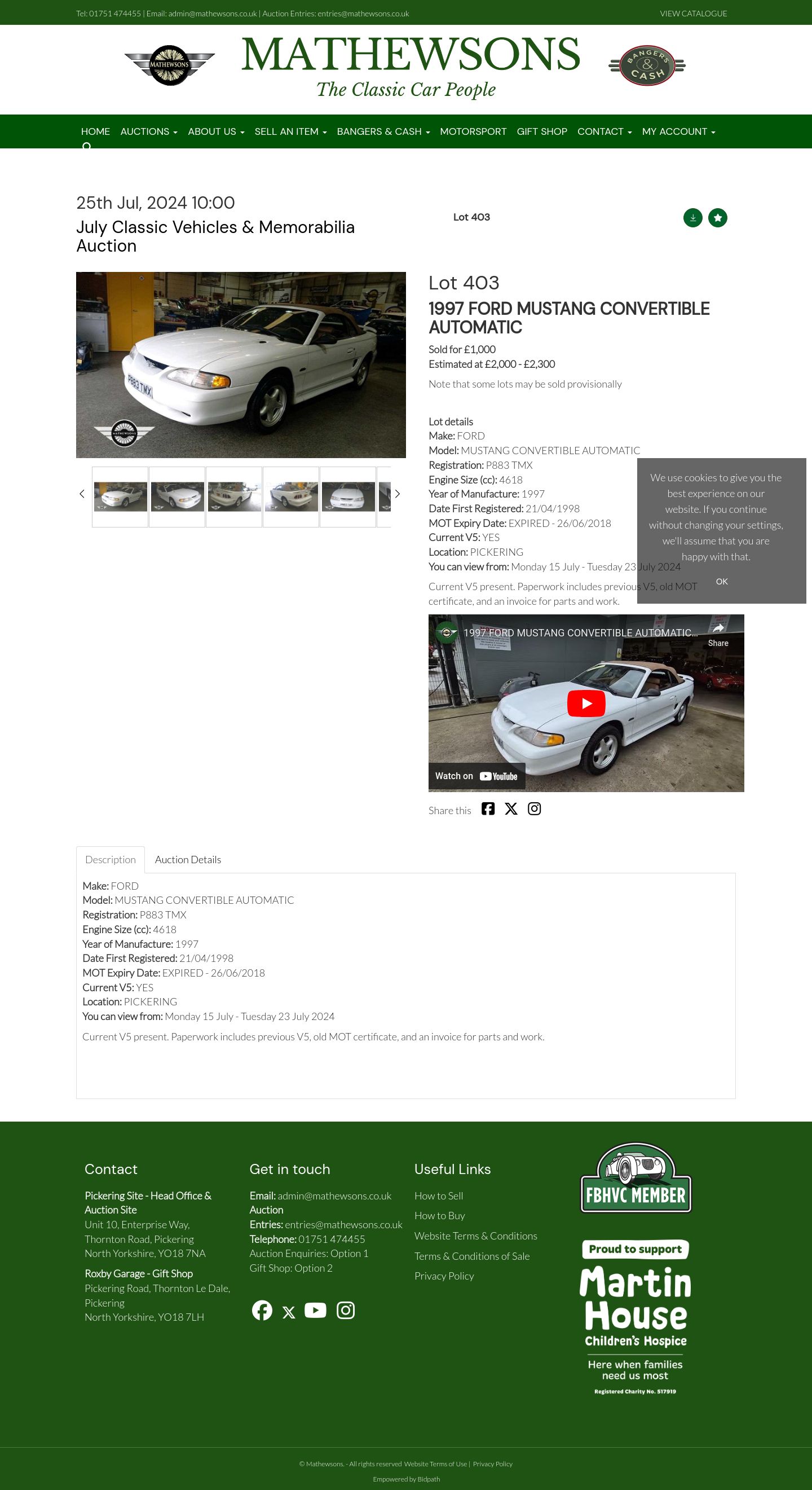Open Mathewsons YouTube channel in footer
The width and height of the screenshot is (812, 1490).
(x=315, y=1310)
